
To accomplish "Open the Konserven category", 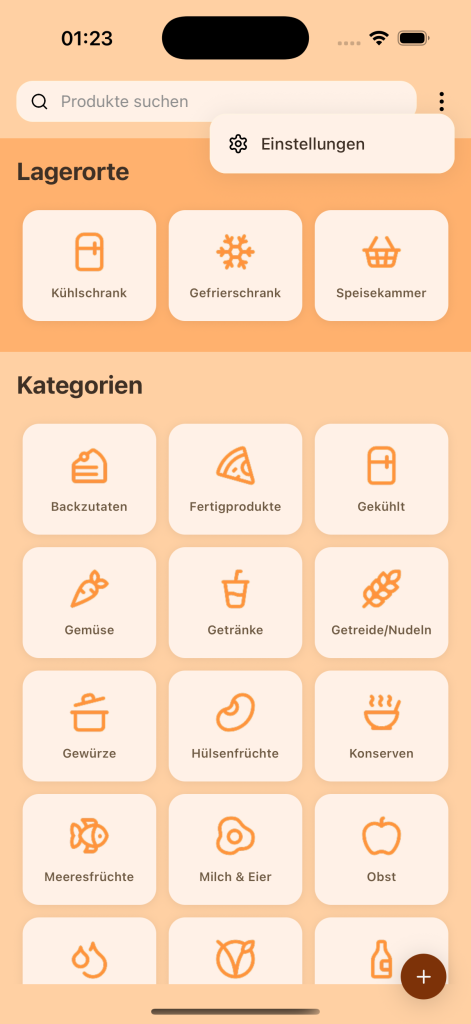I will pos(382,726).
